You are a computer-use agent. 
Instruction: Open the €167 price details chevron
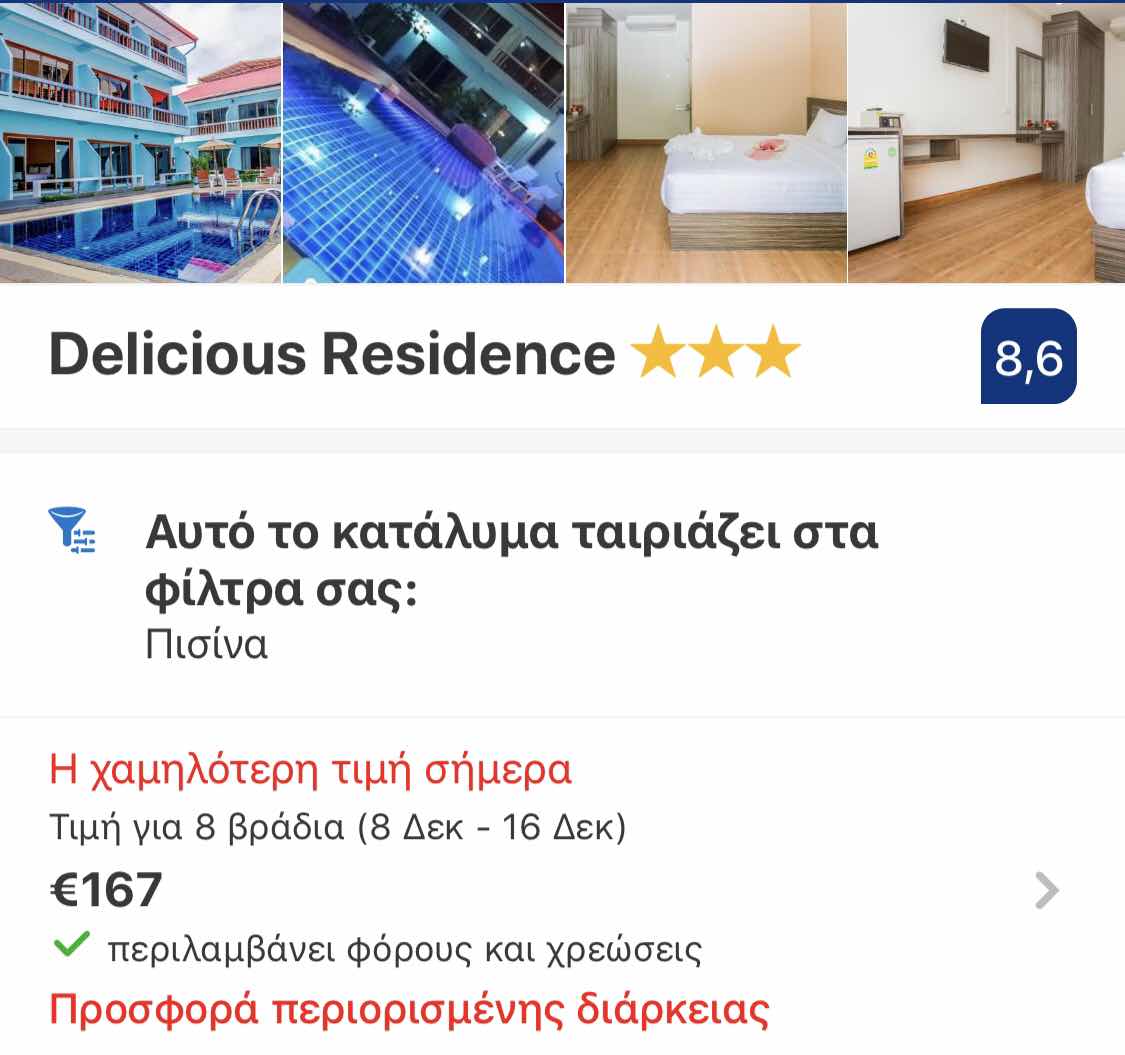click(x=1046, y=890)
